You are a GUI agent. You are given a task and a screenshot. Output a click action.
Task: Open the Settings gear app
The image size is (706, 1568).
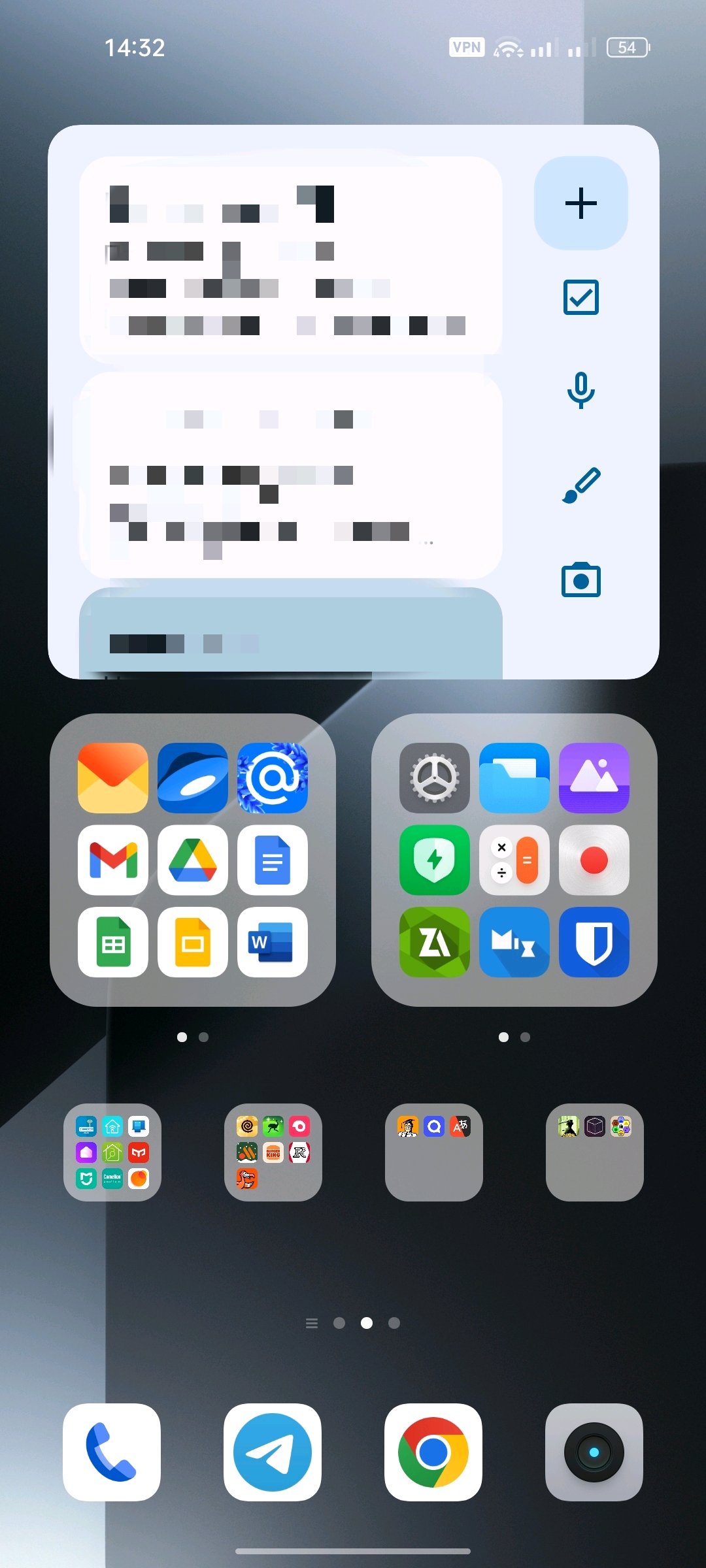click(435, 777)
